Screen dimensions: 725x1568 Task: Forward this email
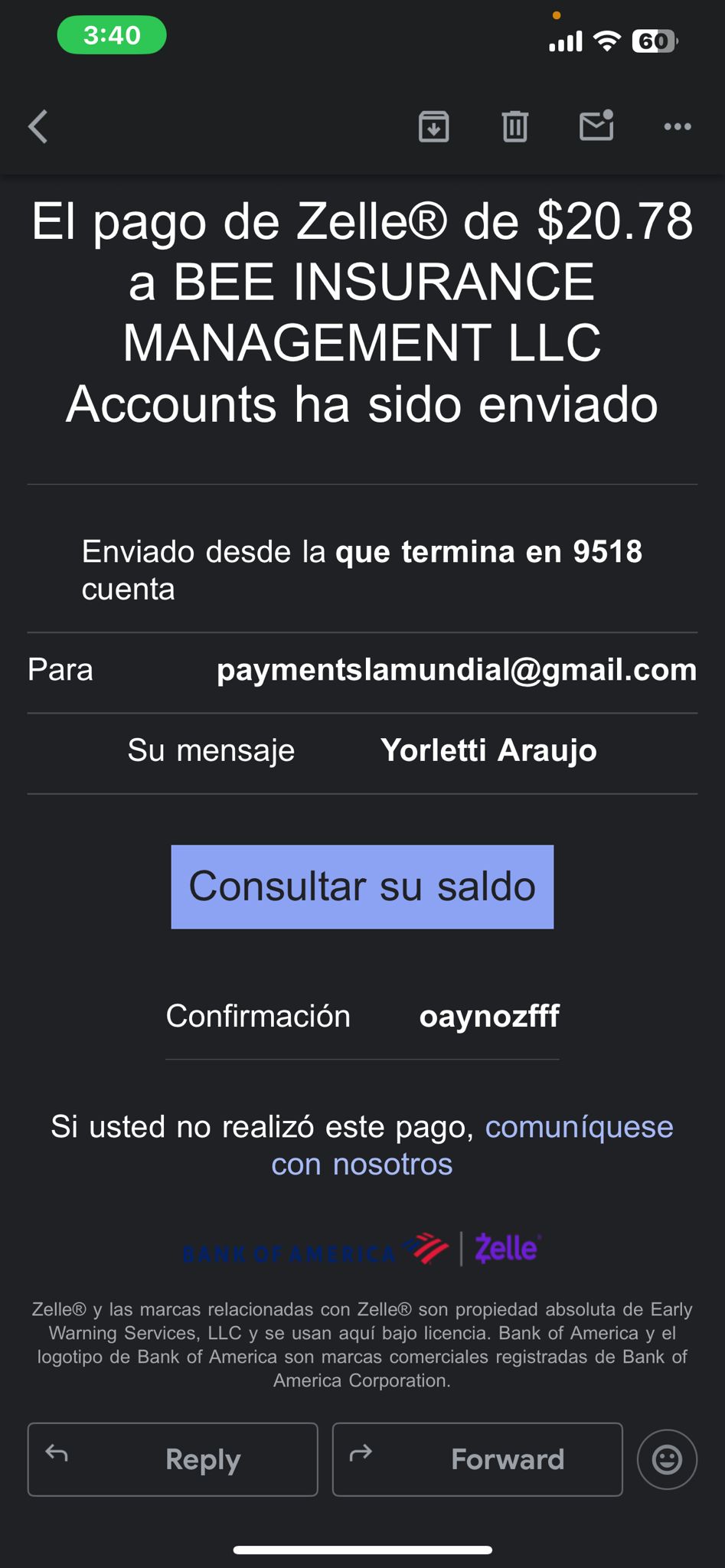tap(477, 1459)
